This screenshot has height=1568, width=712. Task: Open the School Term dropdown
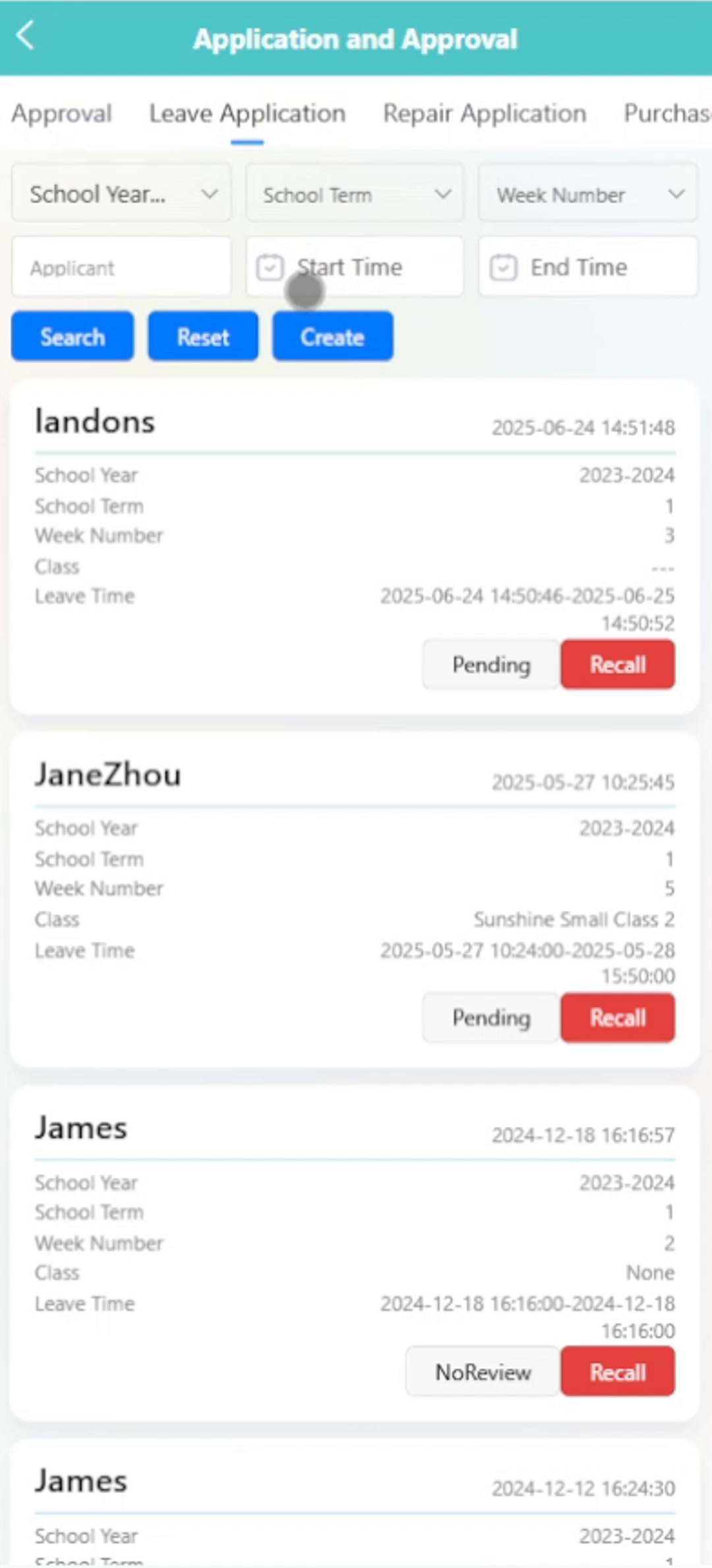[x=355, y=194]
